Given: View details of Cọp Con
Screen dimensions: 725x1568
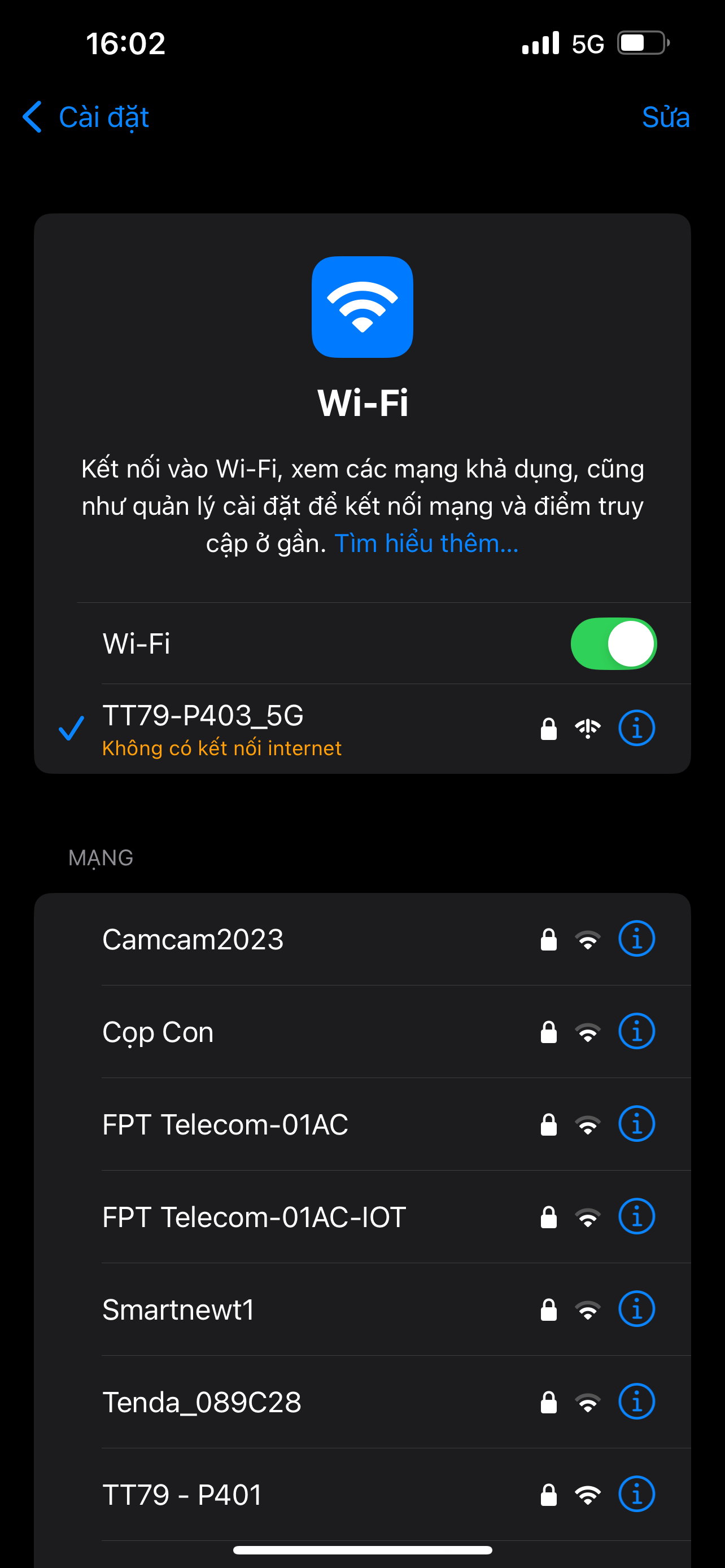Looking at the screenshot, I should pyautogui.click(x=636, y=1032).
